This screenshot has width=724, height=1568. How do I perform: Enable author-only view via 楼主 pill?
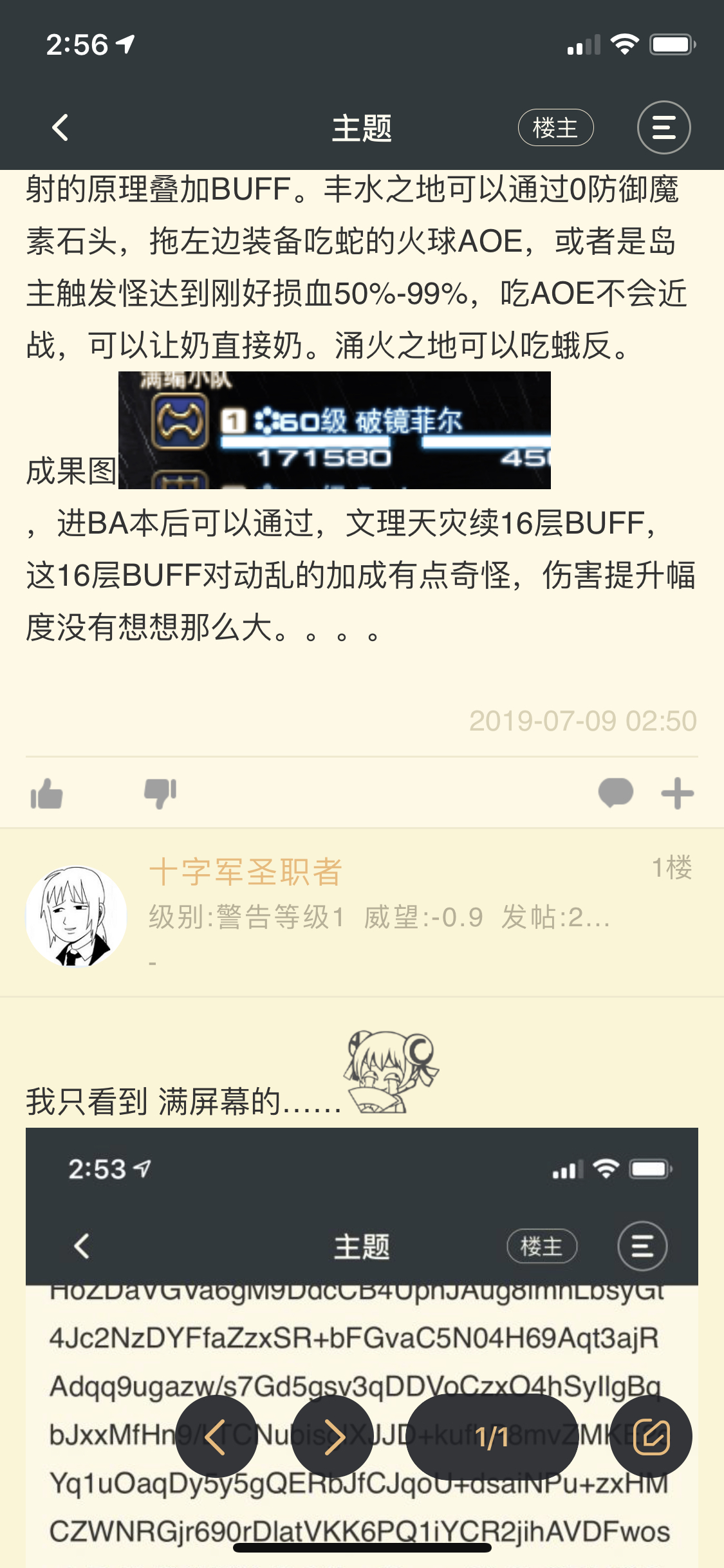click(x=556, y=127)
